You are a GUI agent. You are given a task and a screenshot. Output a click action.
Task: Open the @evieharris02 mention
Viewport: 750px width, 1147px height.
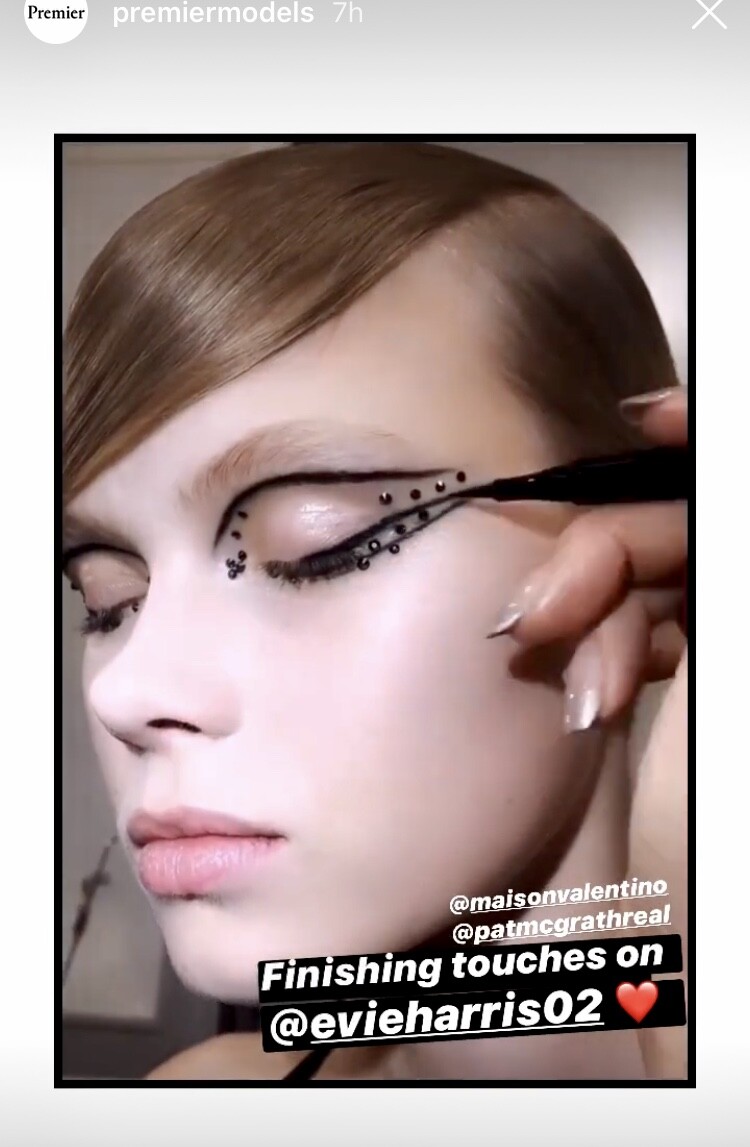coord(437,1017)
